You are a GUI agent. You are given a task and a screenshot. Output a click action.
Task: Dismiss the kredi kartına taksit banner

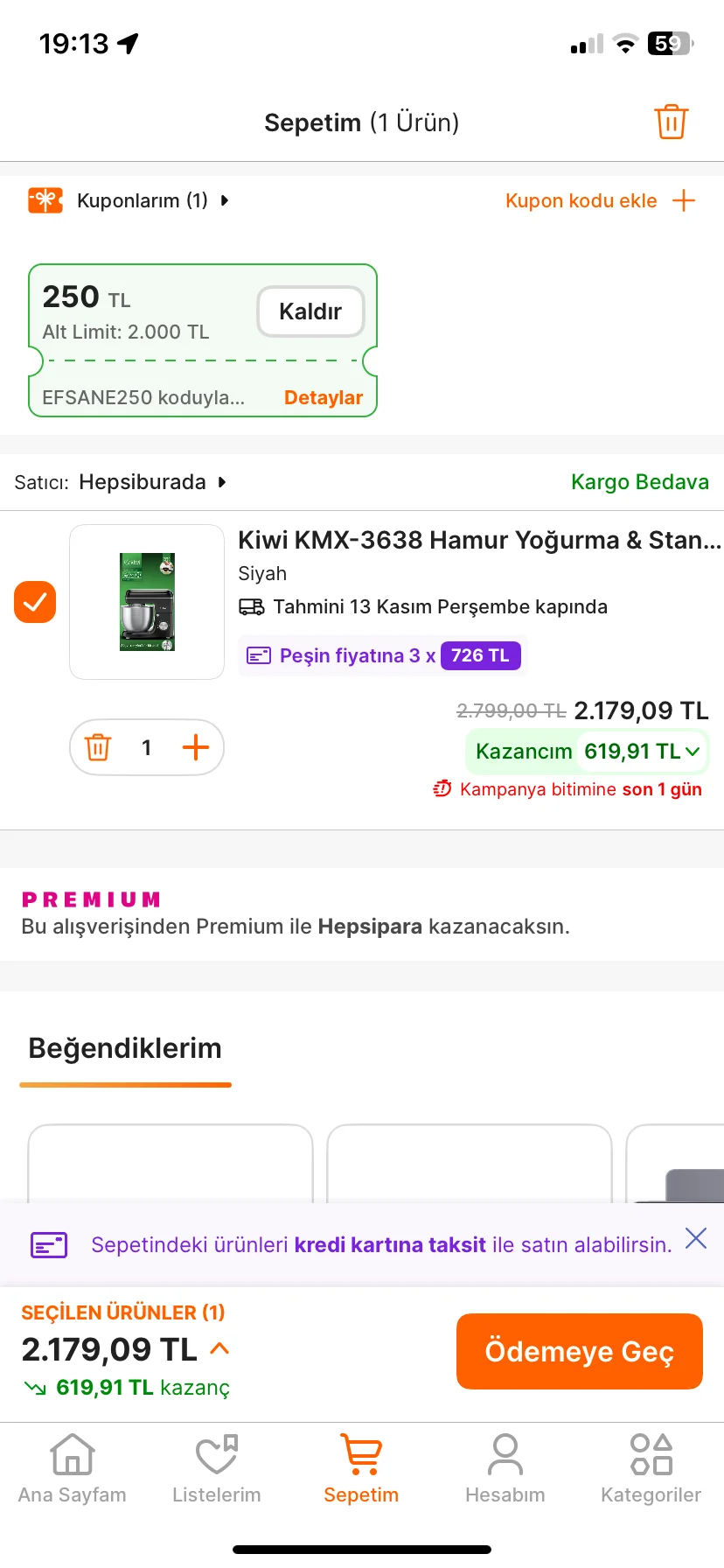(696, 1238)
